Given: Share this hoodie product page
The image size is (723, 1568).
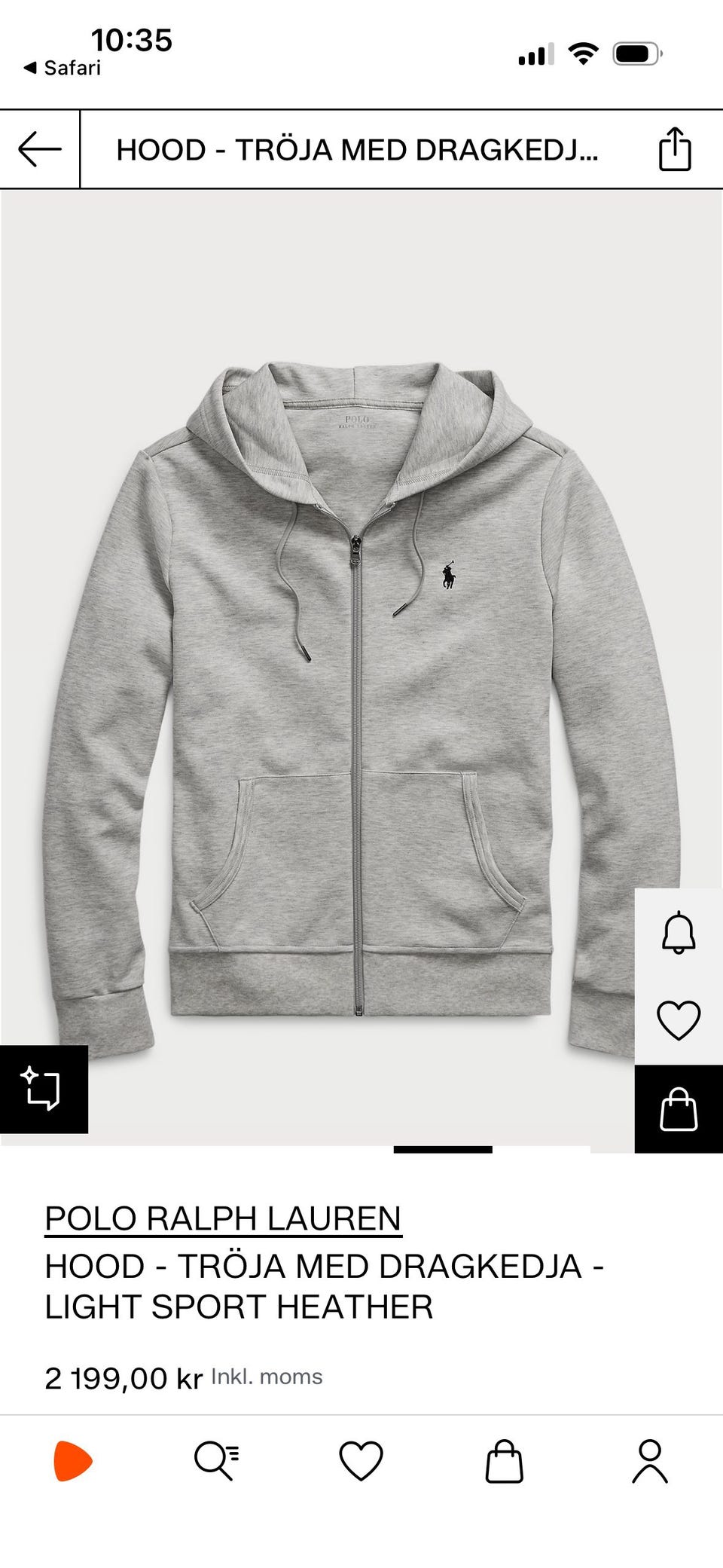Looking at the screenshot, I should 674,149.
